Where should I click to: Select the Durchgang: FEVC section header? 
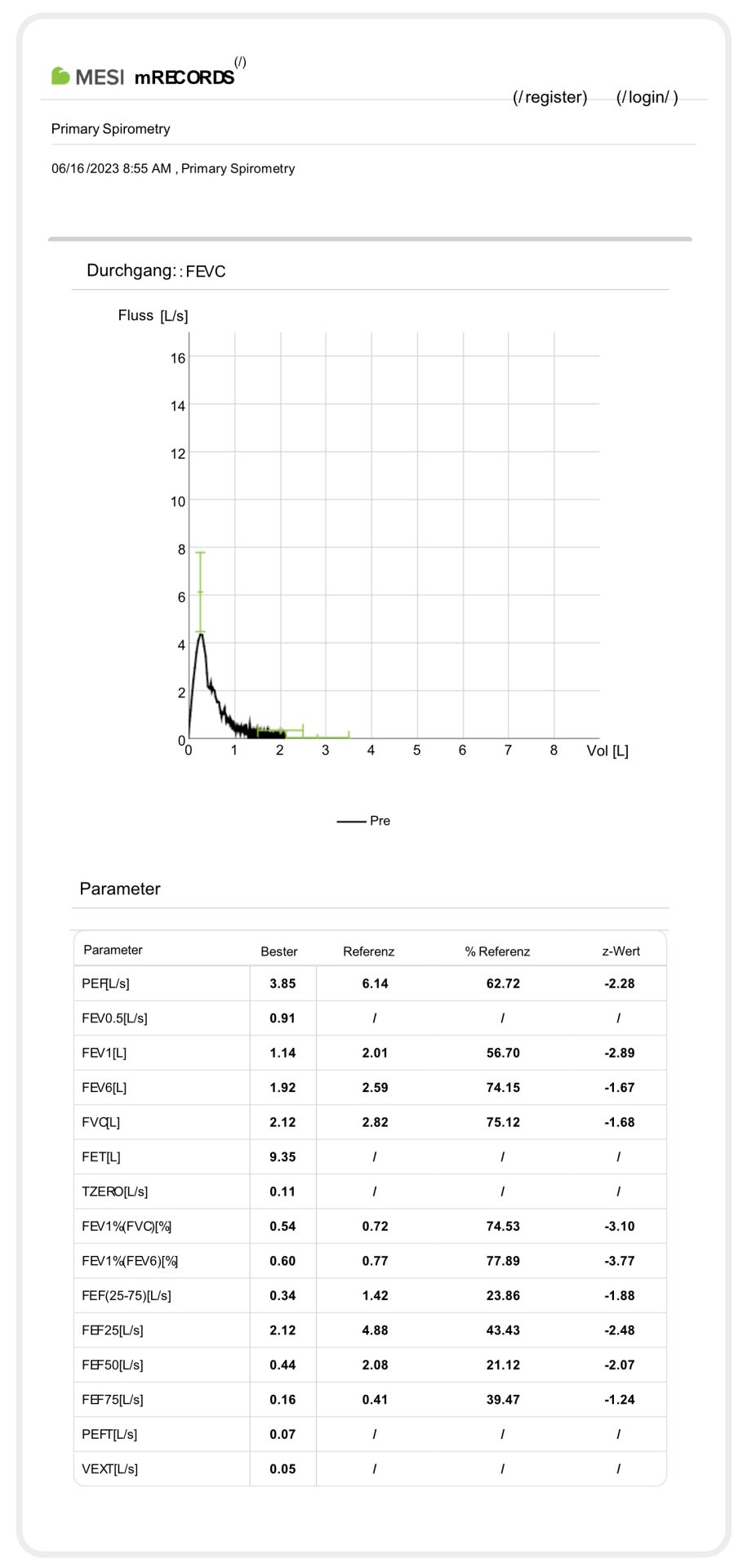157,270
